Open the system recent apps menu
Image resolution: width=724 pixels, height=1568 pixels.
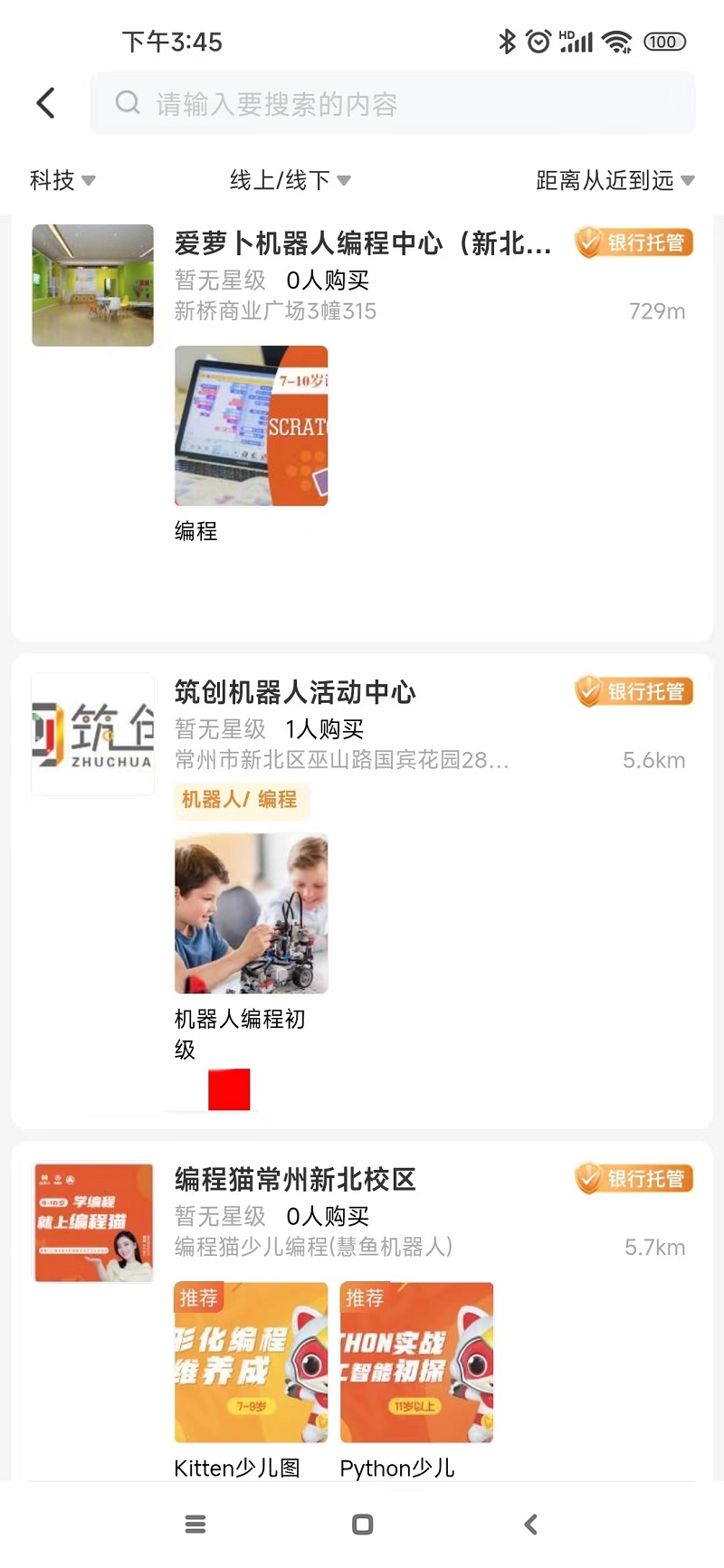[195, 1525]
